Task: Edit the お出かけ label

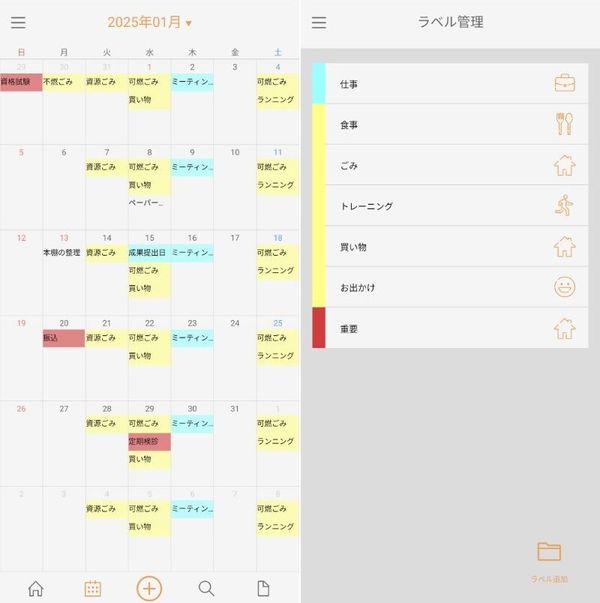Action: pos(450,287)
